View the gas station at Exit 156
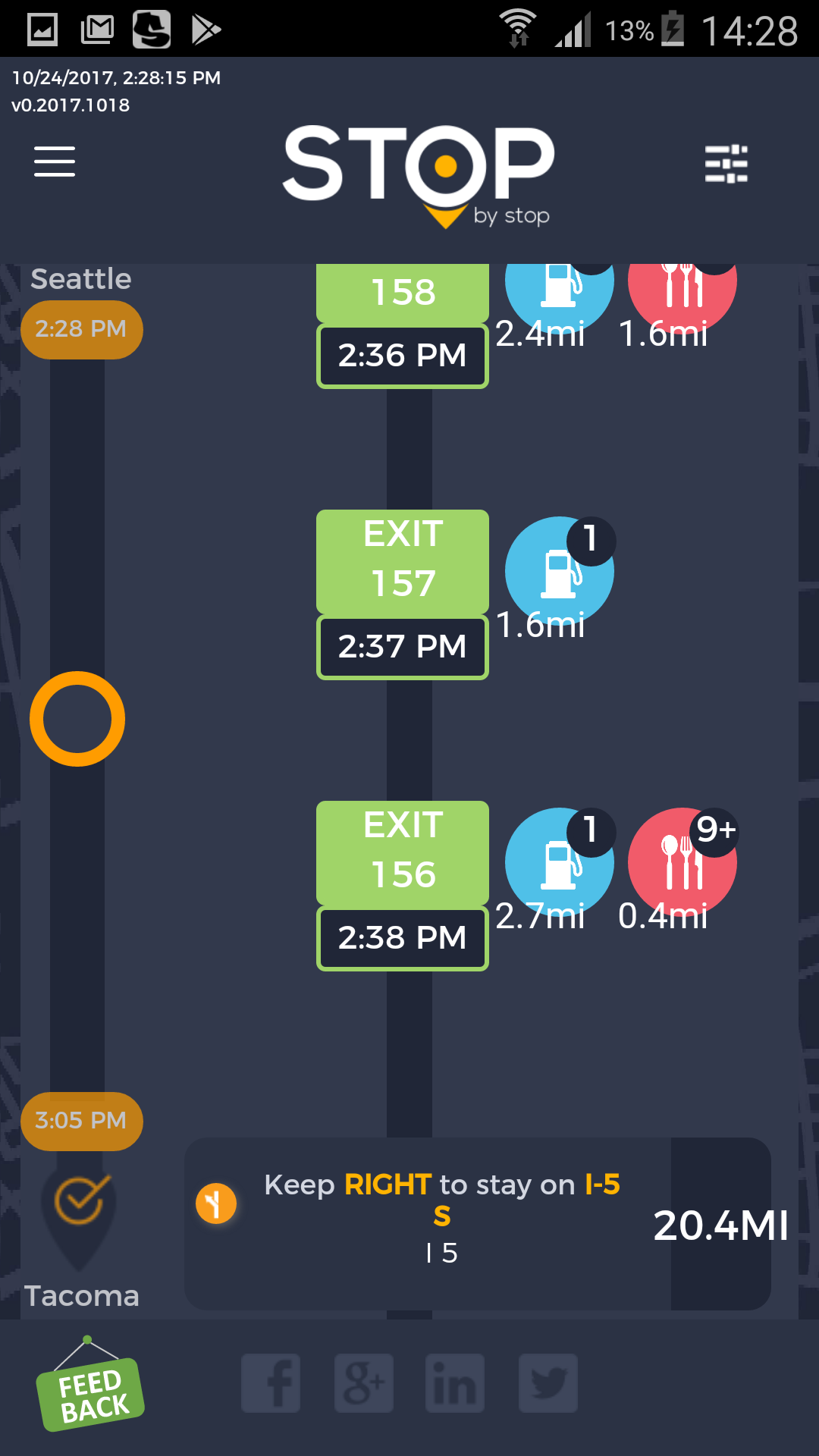Viewport: 819px width, 1456px height. [x=559, y=862]
